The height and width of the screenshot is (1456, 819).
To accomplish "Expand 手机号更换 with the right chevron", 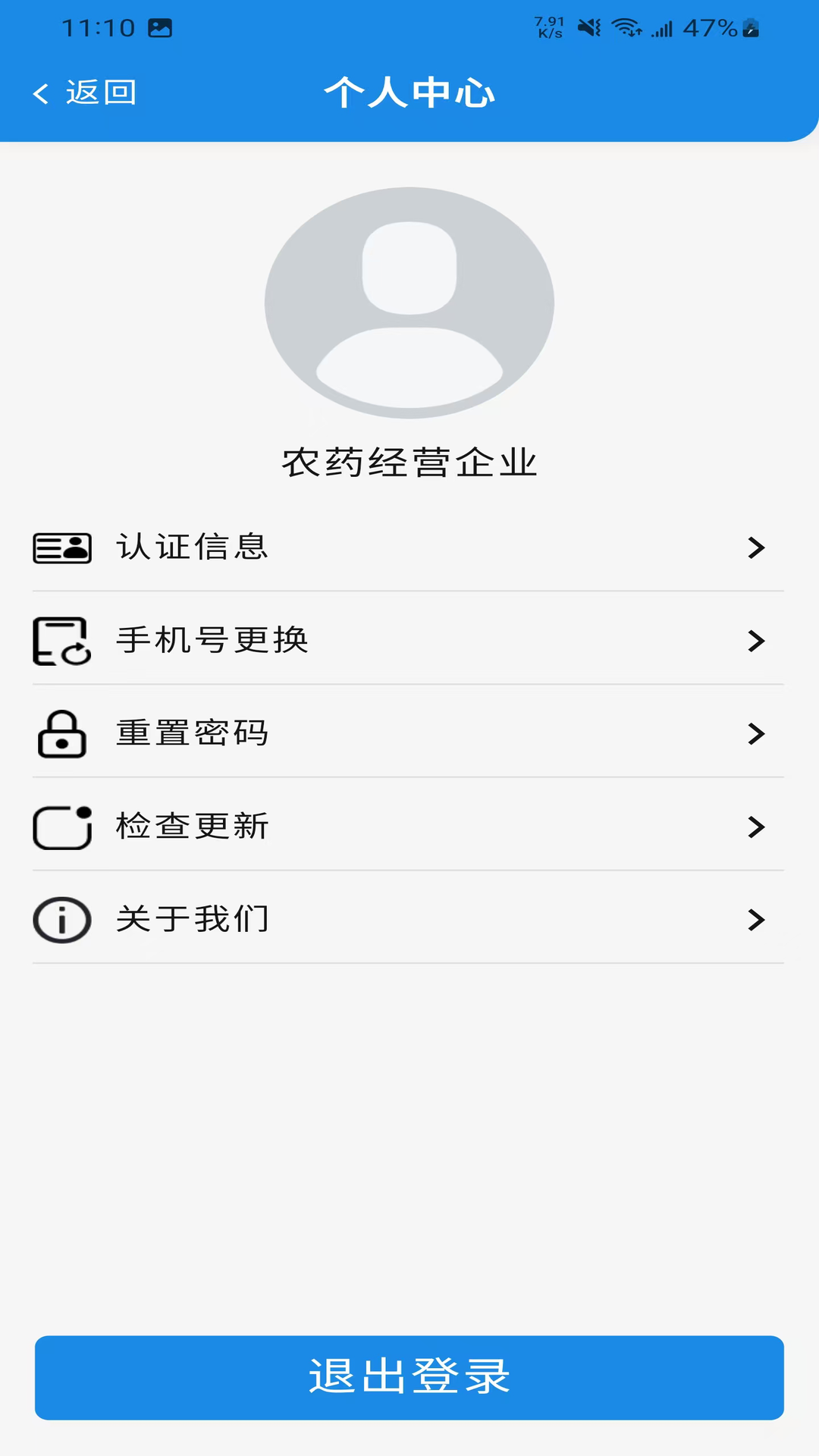I will (755, 641).
